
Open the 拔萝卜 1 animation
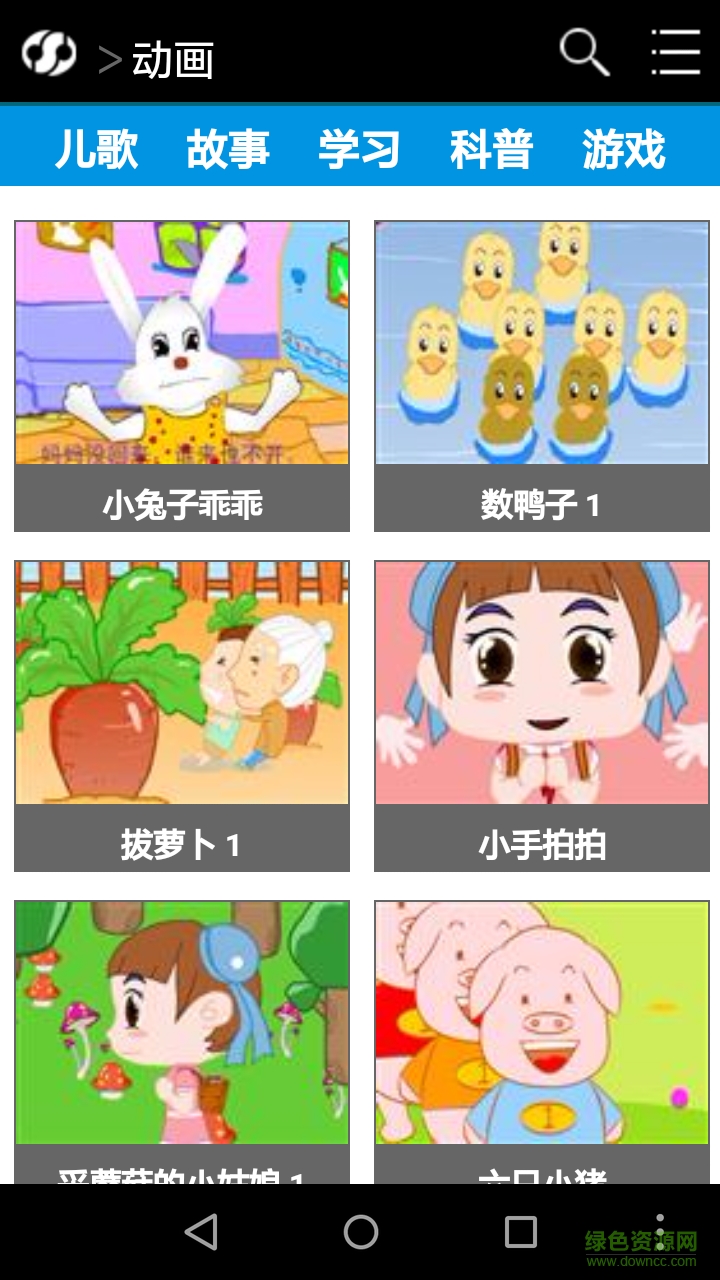[180, 685]
